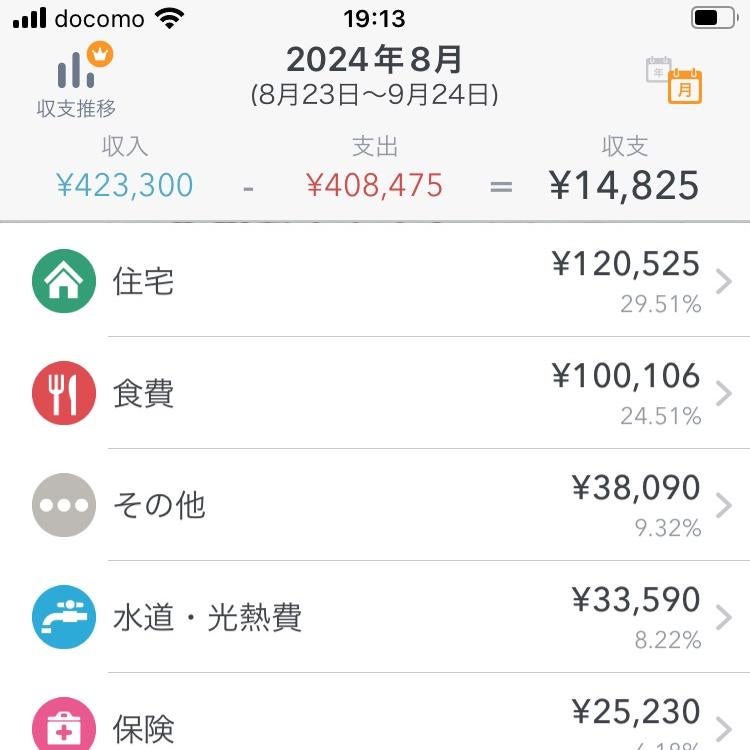Open the その他 category details
Image resolution: width=750 pixels, height=750 pixels.
point(375,505)
